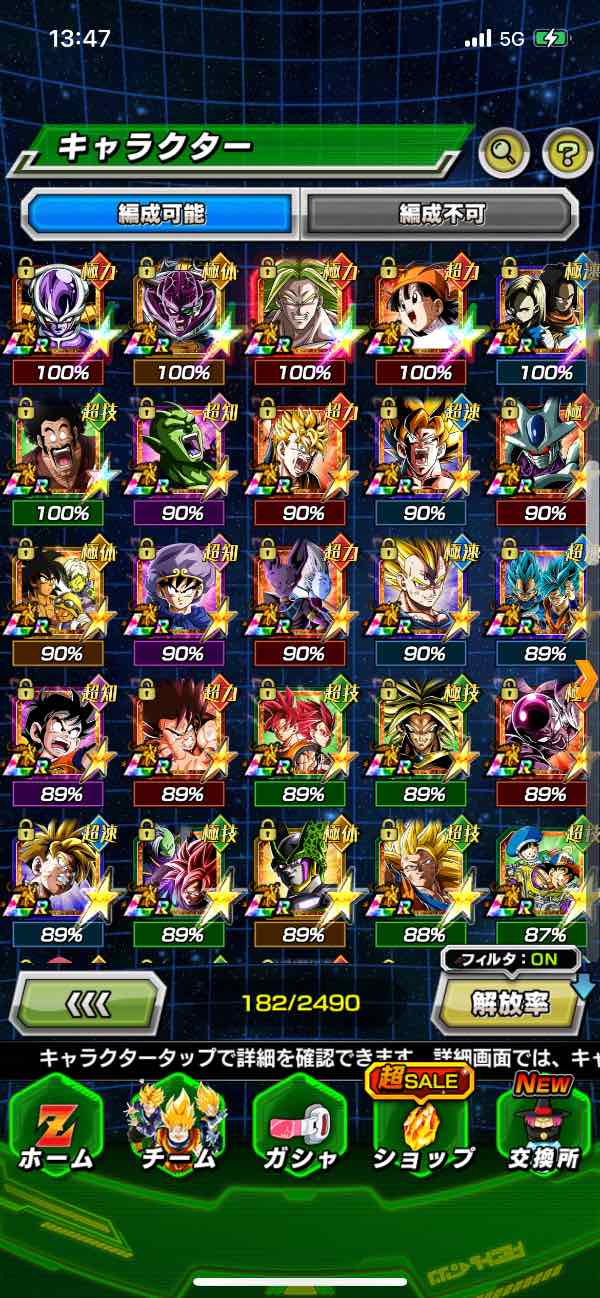Open Mr. Satan's character card
This screenshot has width=600, height=1298.
coord(63,450)
